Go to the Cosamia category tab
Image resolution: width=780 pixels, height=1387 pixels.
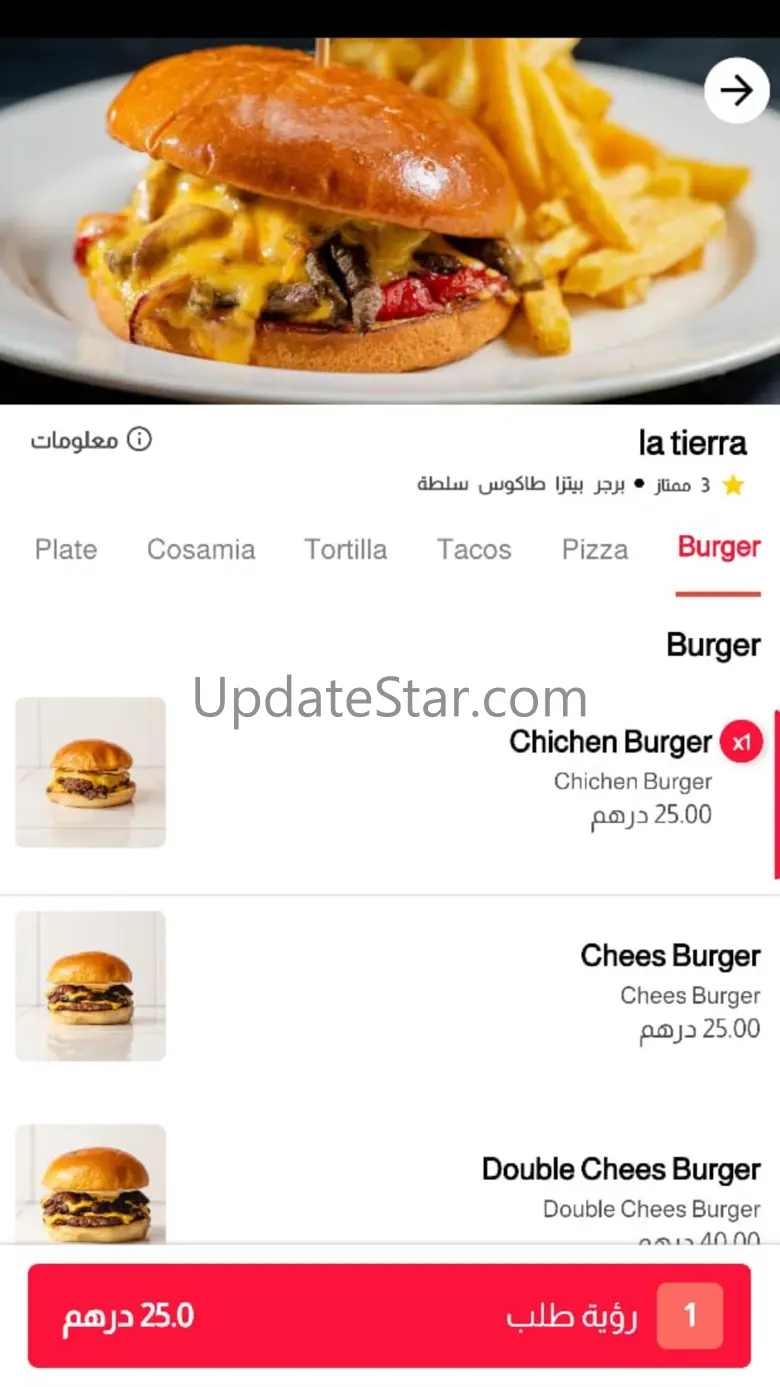201,549
